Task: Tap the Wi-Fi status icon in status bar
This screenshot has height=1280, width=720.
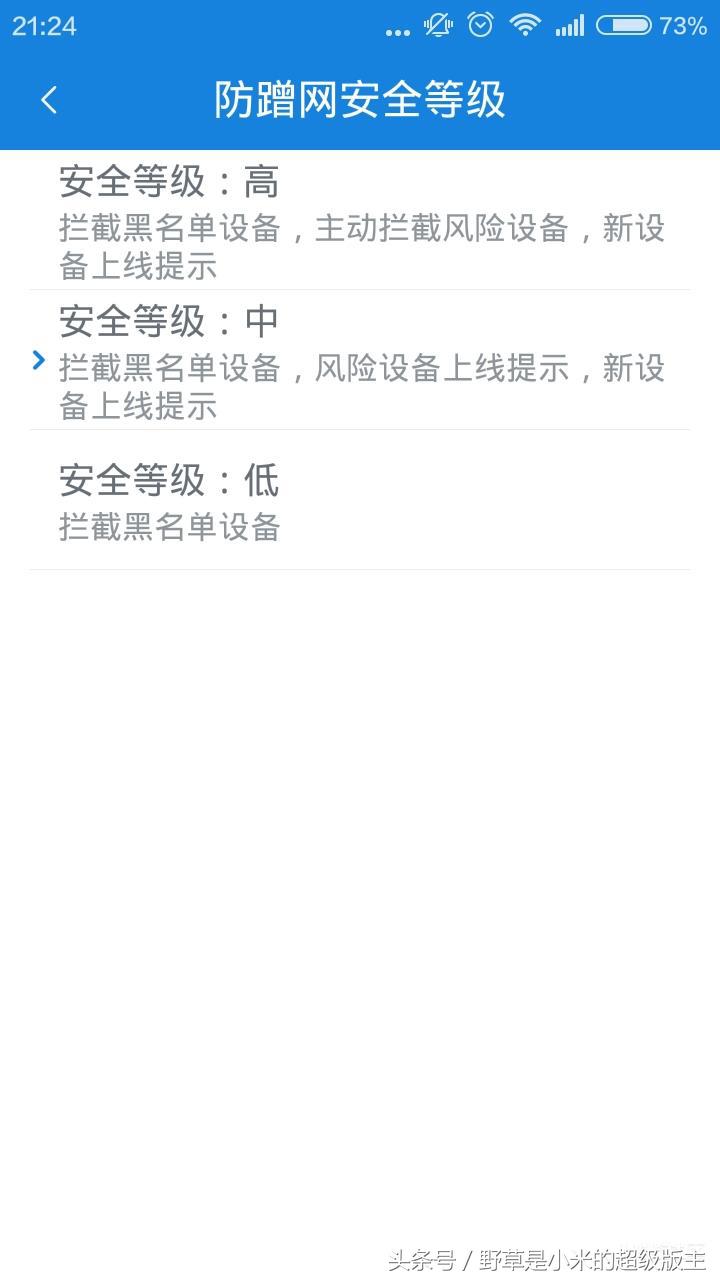Action: point(523,27)
